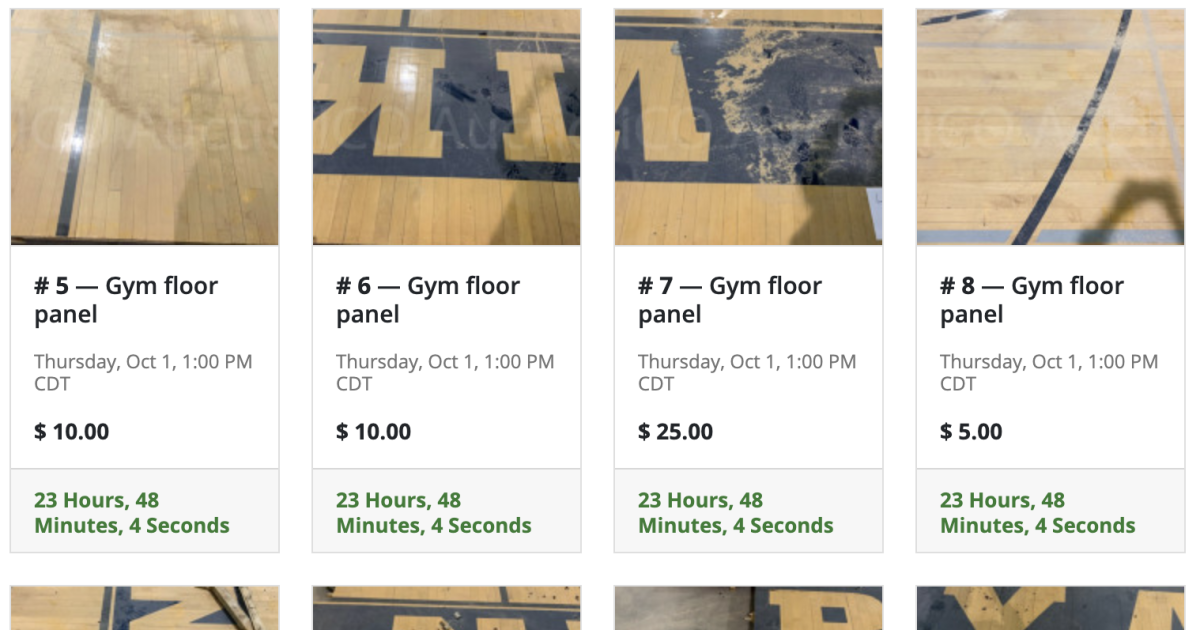The height and width of the screenshot is (630, 1200).
Task: View lot #6 Gym floor panel listing
Action: (x=428, y=300)
